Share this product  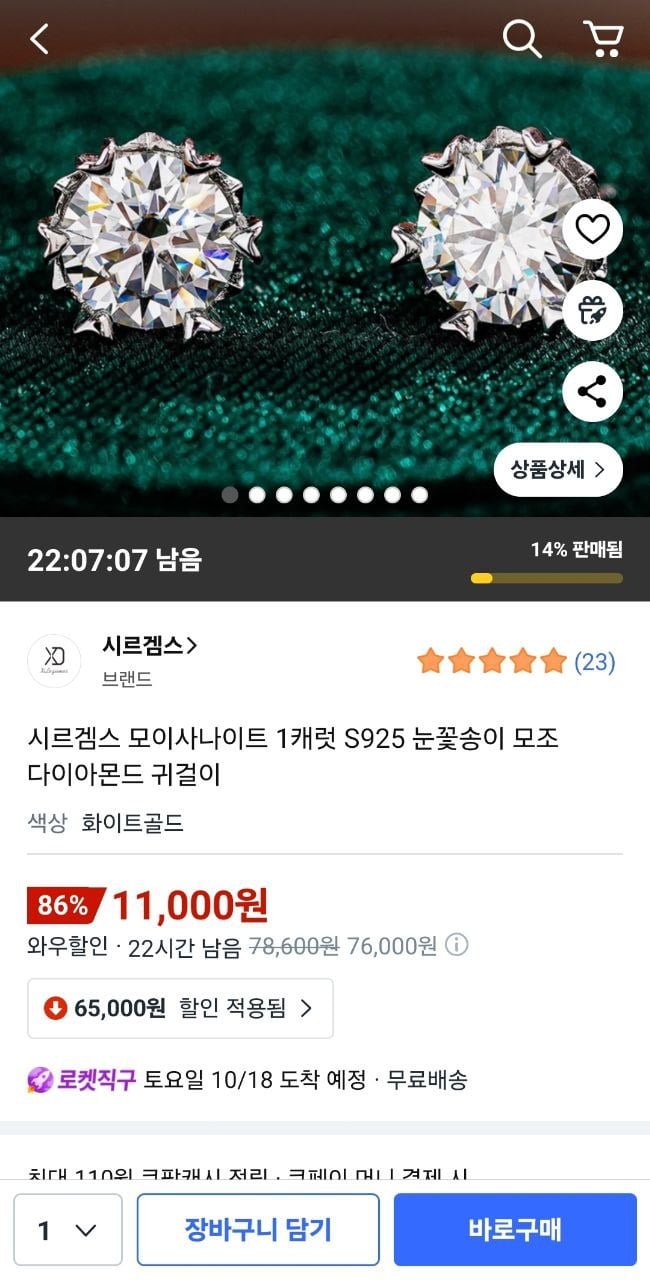coord(592,392)
